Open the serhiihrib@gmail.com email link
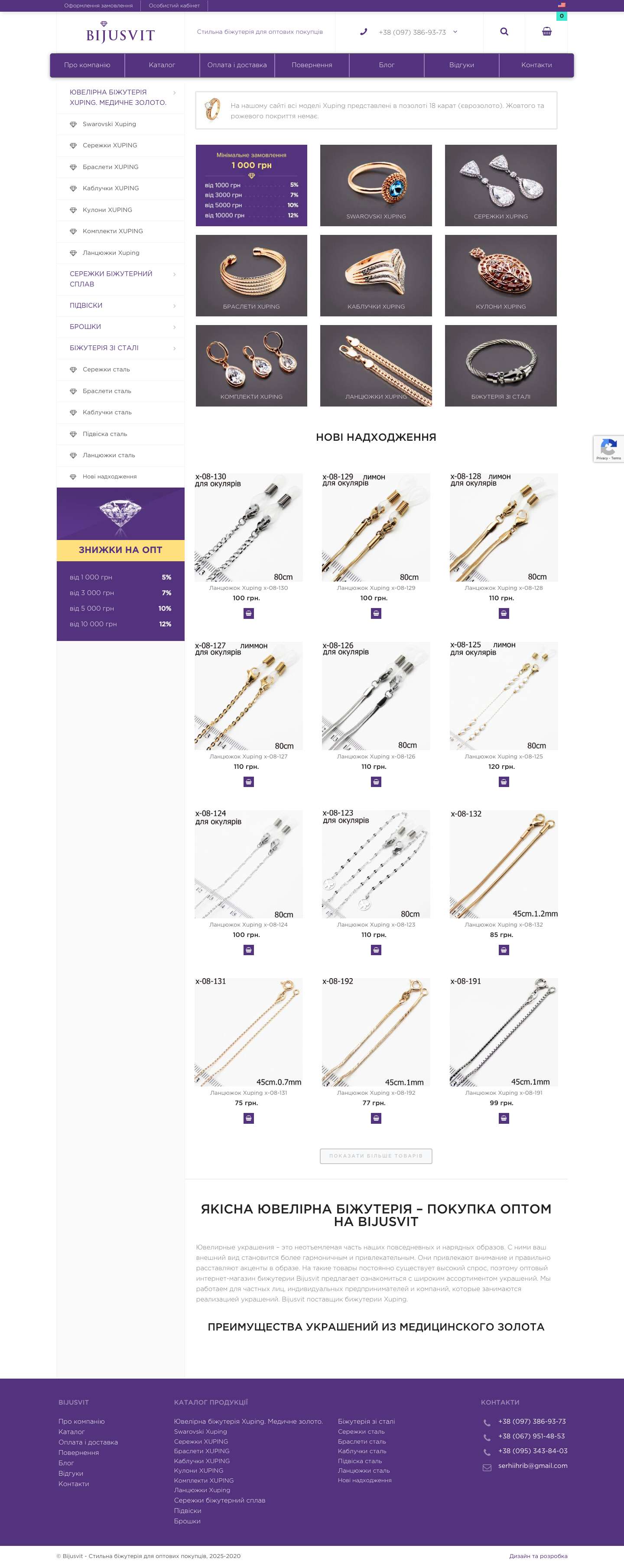624x1568 pixels. [532, 1466]
